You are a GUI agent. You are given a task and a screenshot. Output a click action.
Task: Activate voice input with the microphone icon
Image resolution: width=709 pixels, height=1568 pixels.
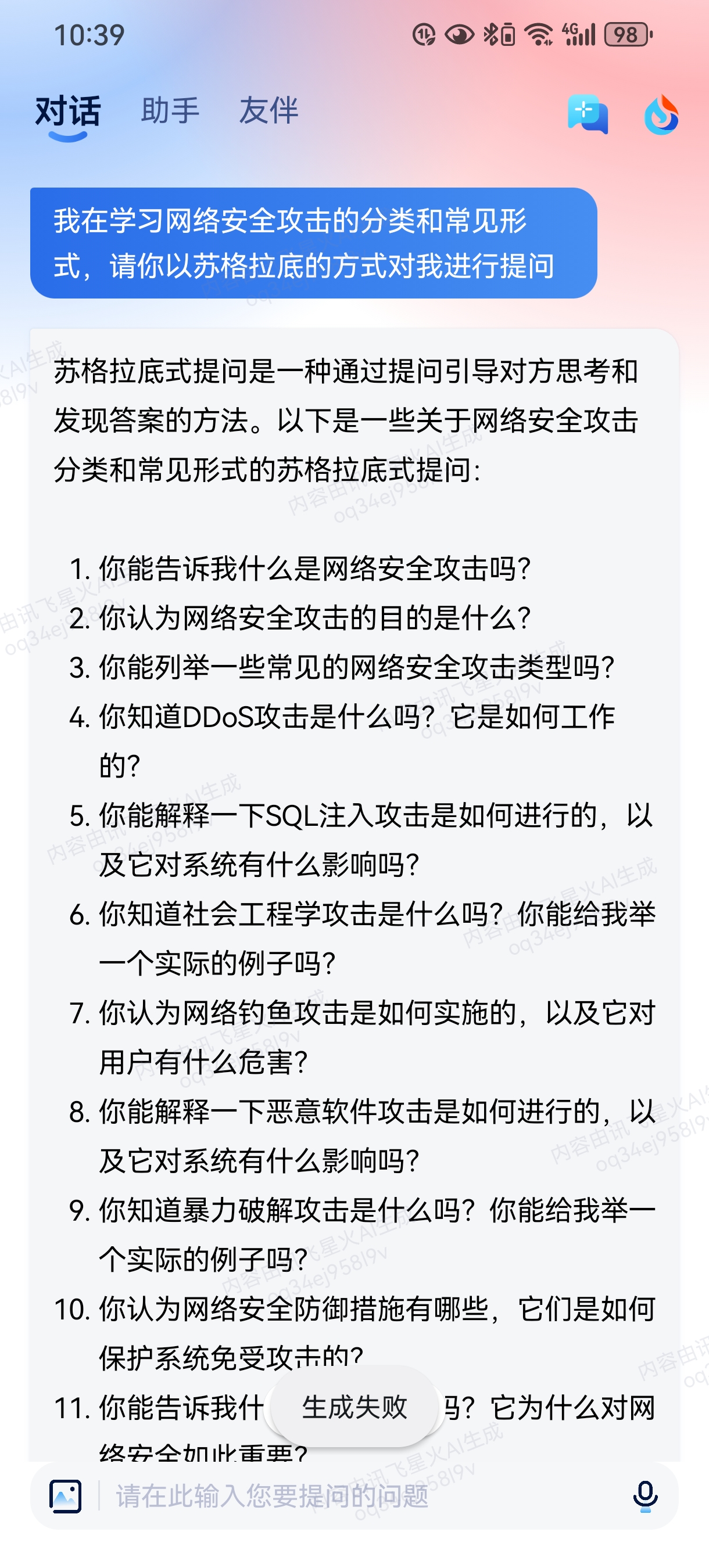tap(644, 1495)
